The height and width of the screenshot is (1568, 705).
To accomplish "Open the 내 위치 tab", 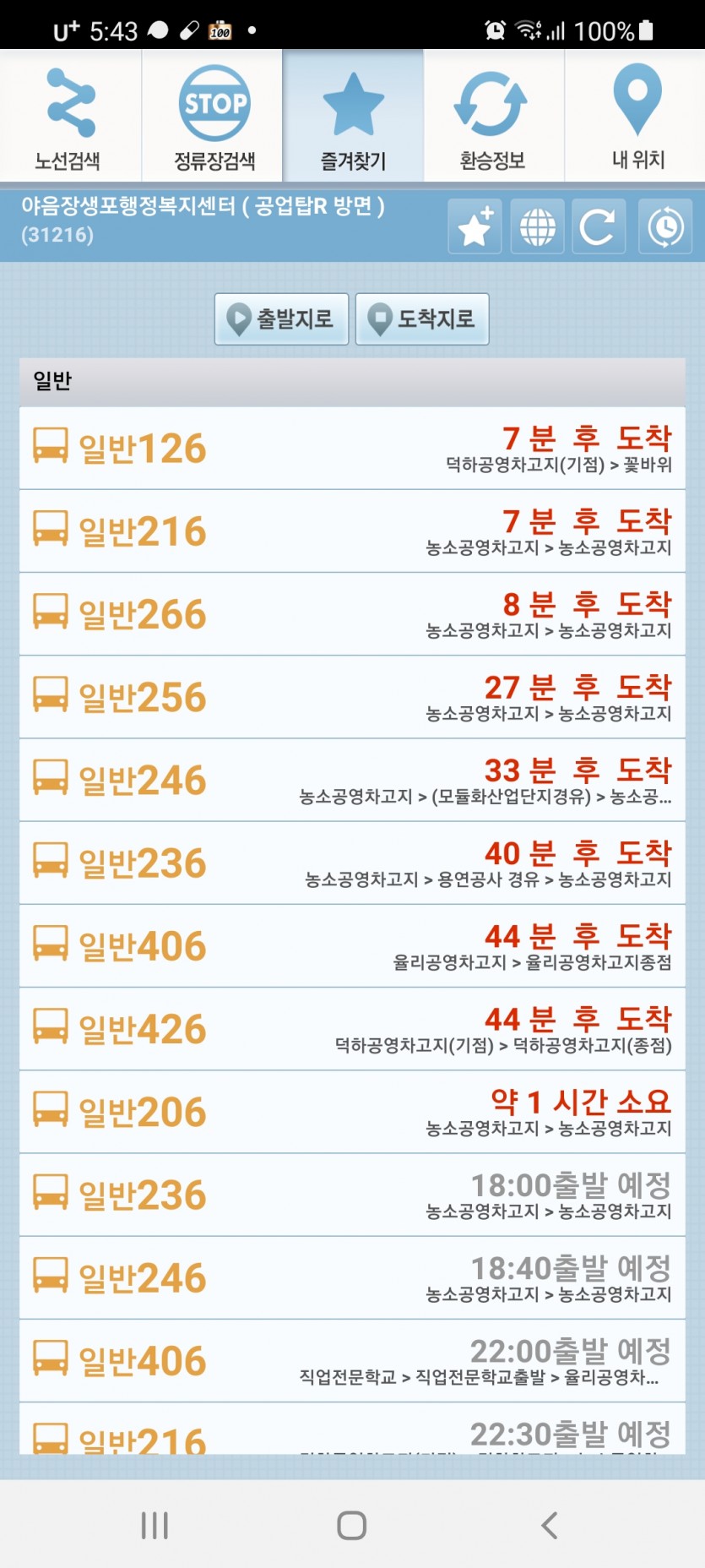I will click(636, 116).
